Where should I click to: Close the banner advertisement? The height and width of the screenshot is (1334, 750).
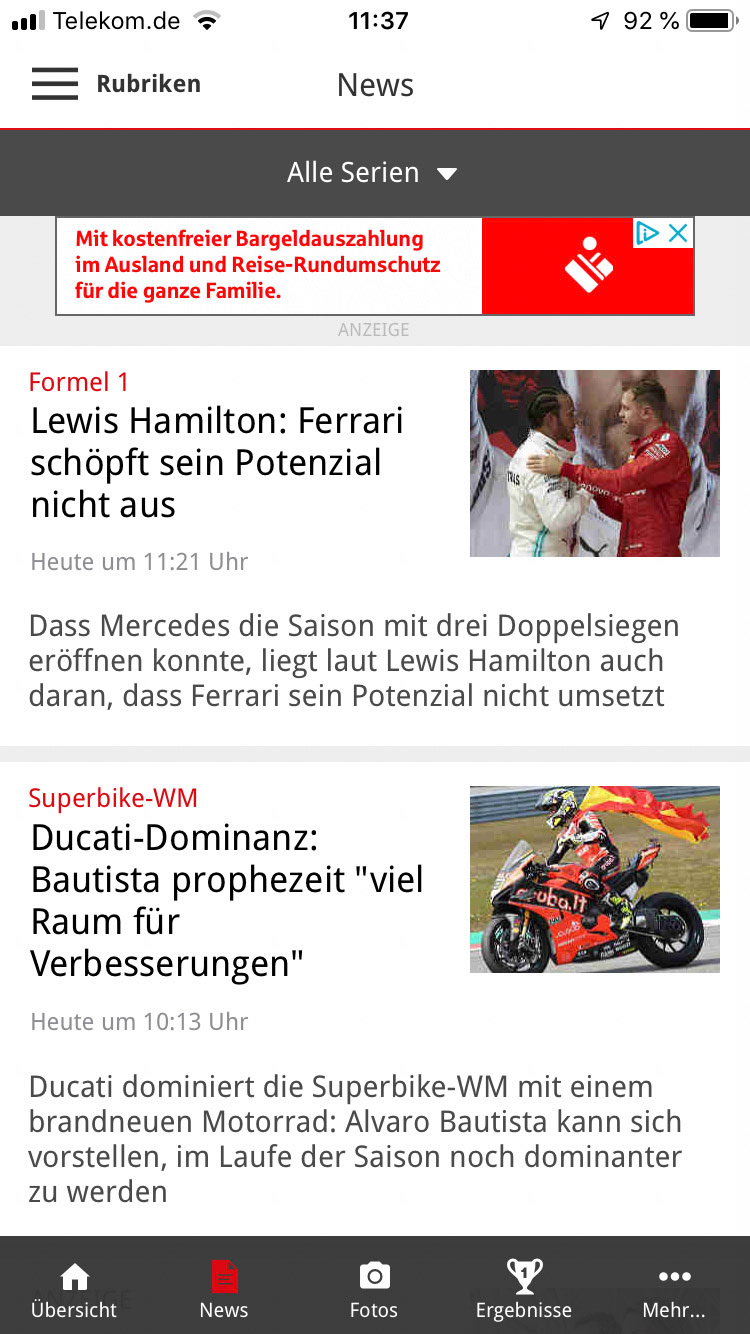tap(678, 233)
